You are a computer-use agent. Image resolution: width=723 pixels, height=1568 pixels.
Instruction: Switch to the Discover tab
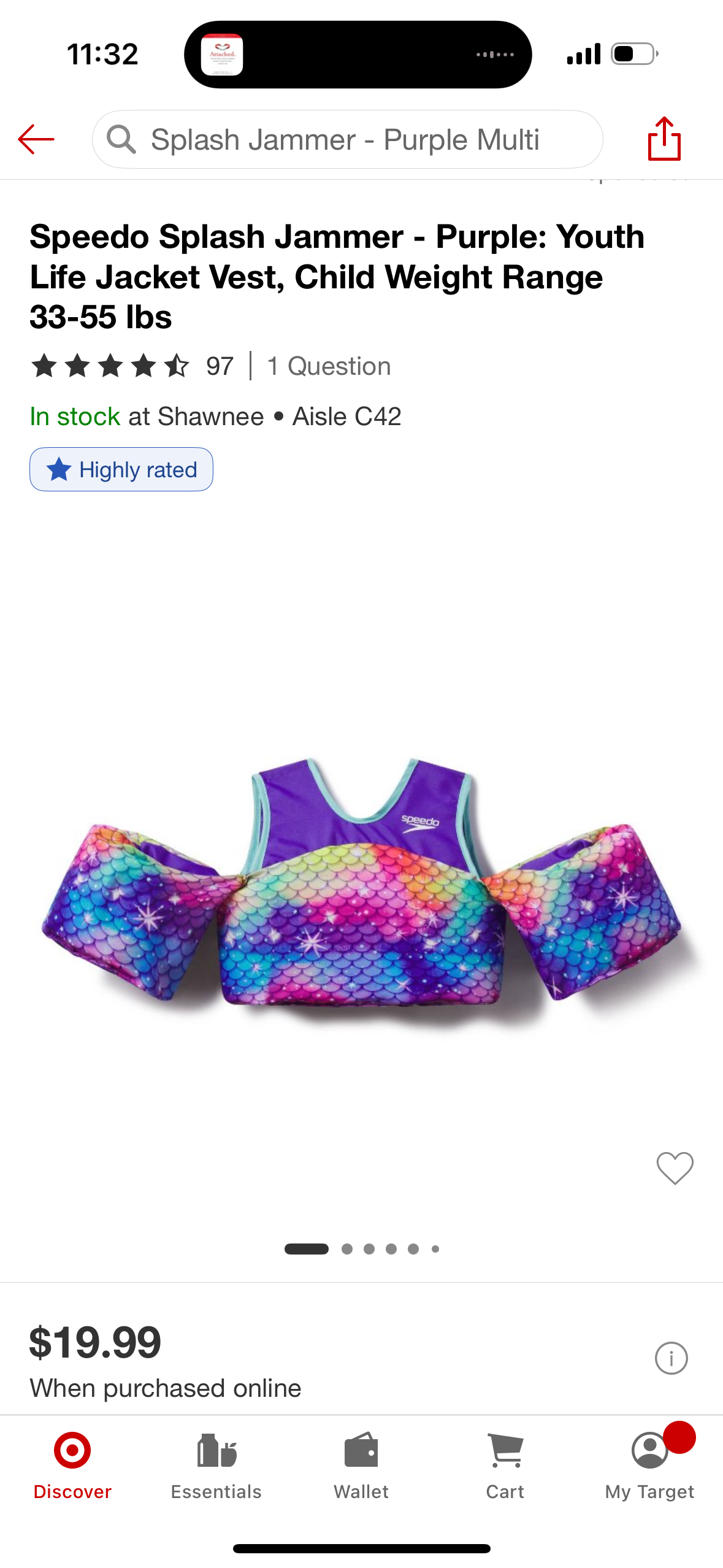point(72,1465)
